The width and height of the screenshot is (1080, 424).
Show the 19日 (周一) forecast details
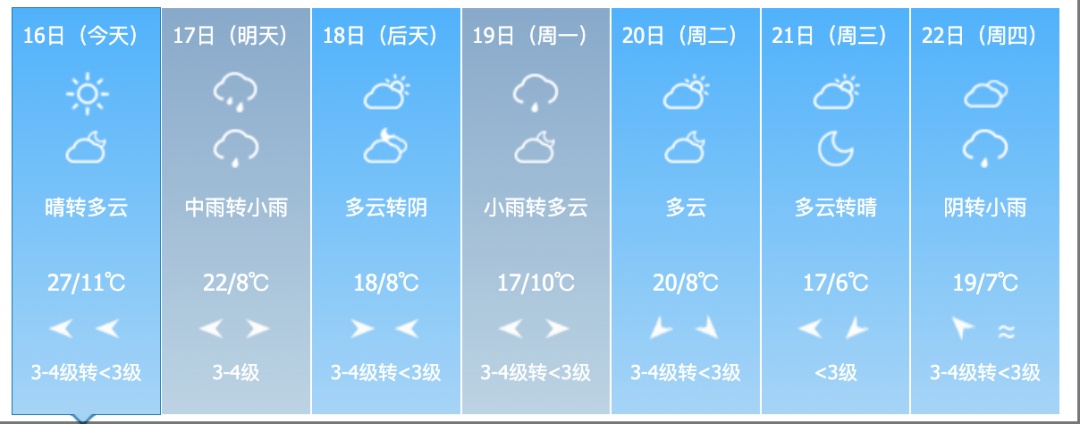pos(536,210)
